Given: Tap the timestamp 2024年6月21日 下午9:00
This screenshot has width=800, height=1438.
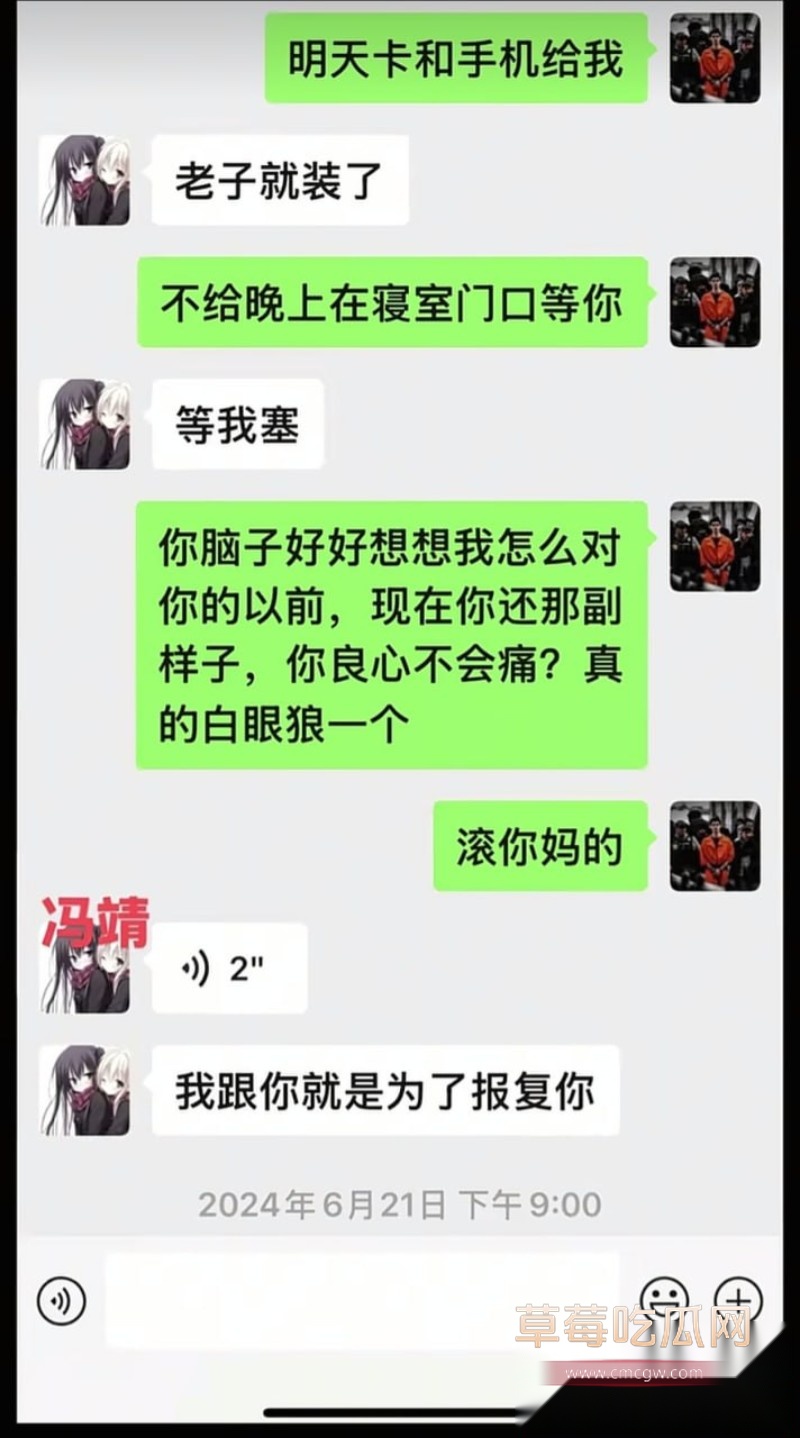Looking at the screenshot, I should [x=400, y=1205].
